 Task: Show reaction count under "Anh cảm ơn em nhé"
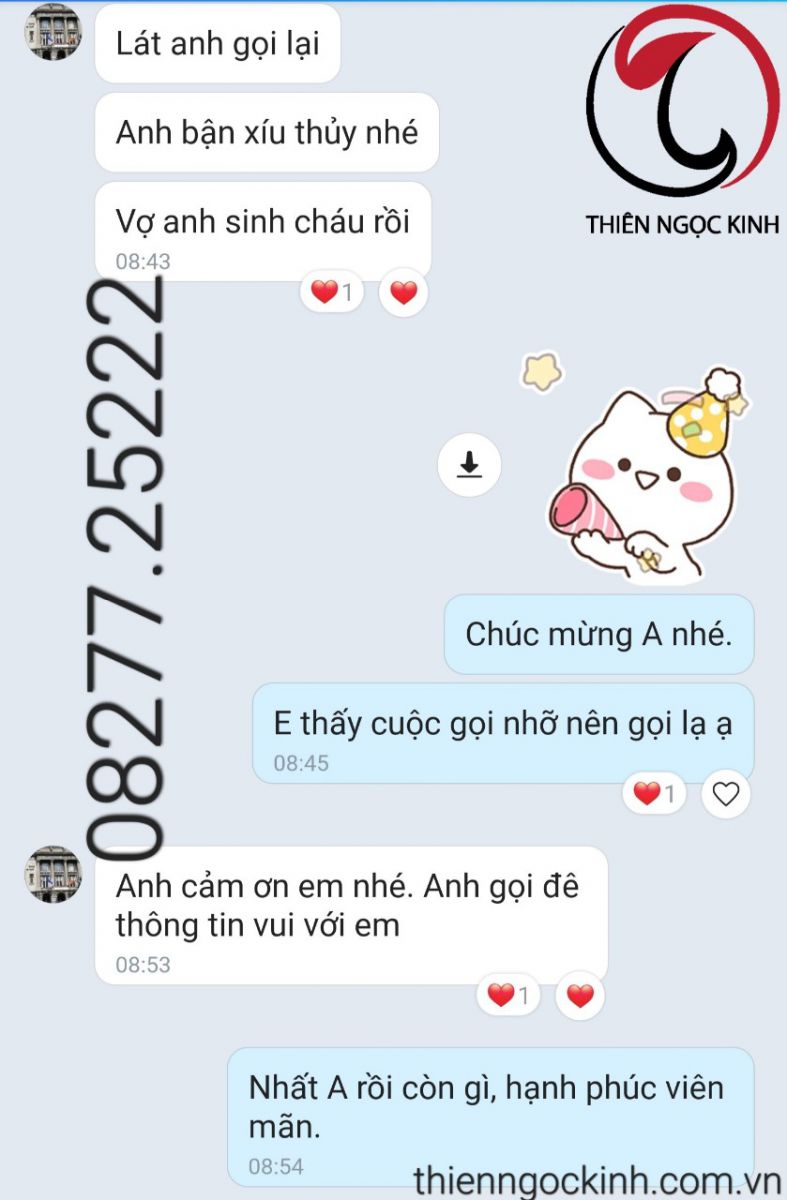(x=509, y=995)
